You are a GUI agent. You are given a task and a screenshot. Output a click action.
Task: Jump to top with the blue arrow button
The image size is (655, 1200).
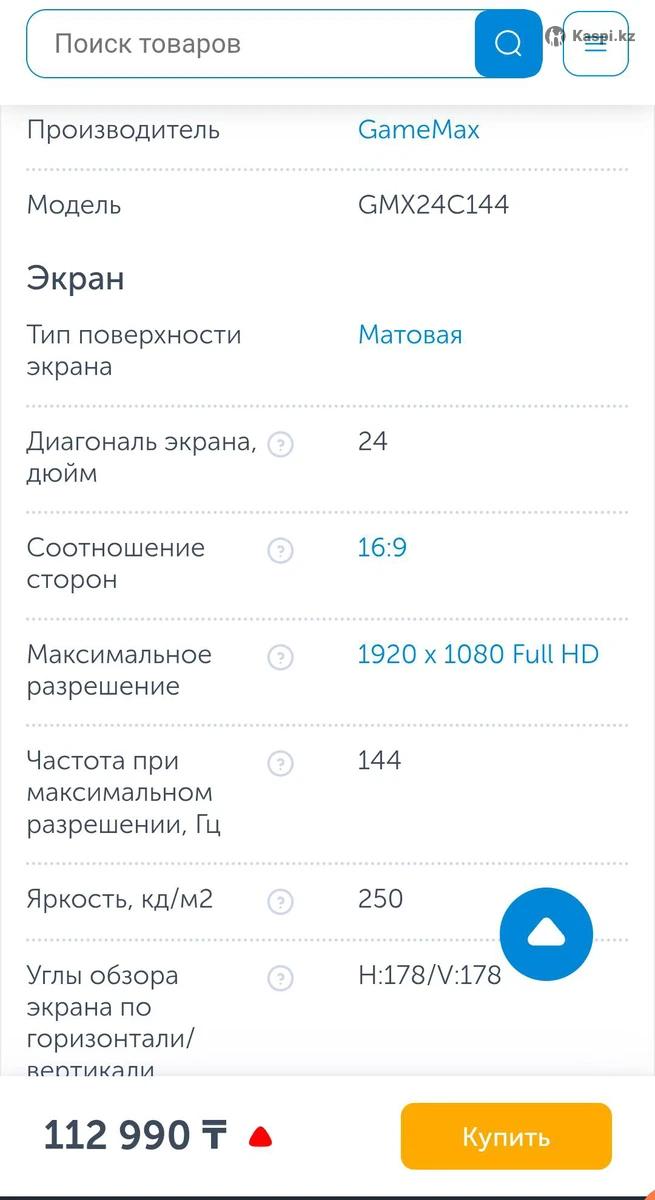(546, 934)
